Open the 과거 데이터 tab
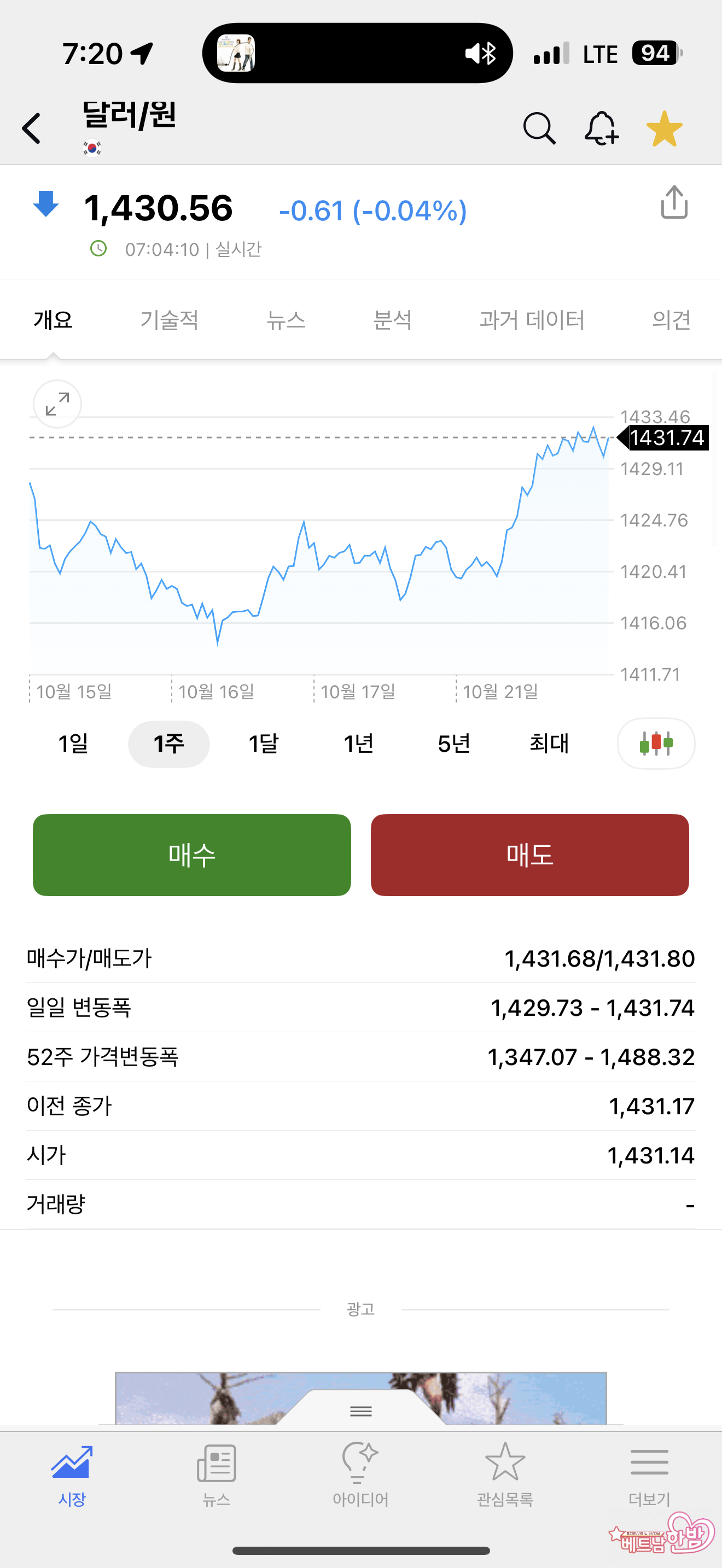Viewport: 722px width, 1568px height. click(x=532, y=320)
